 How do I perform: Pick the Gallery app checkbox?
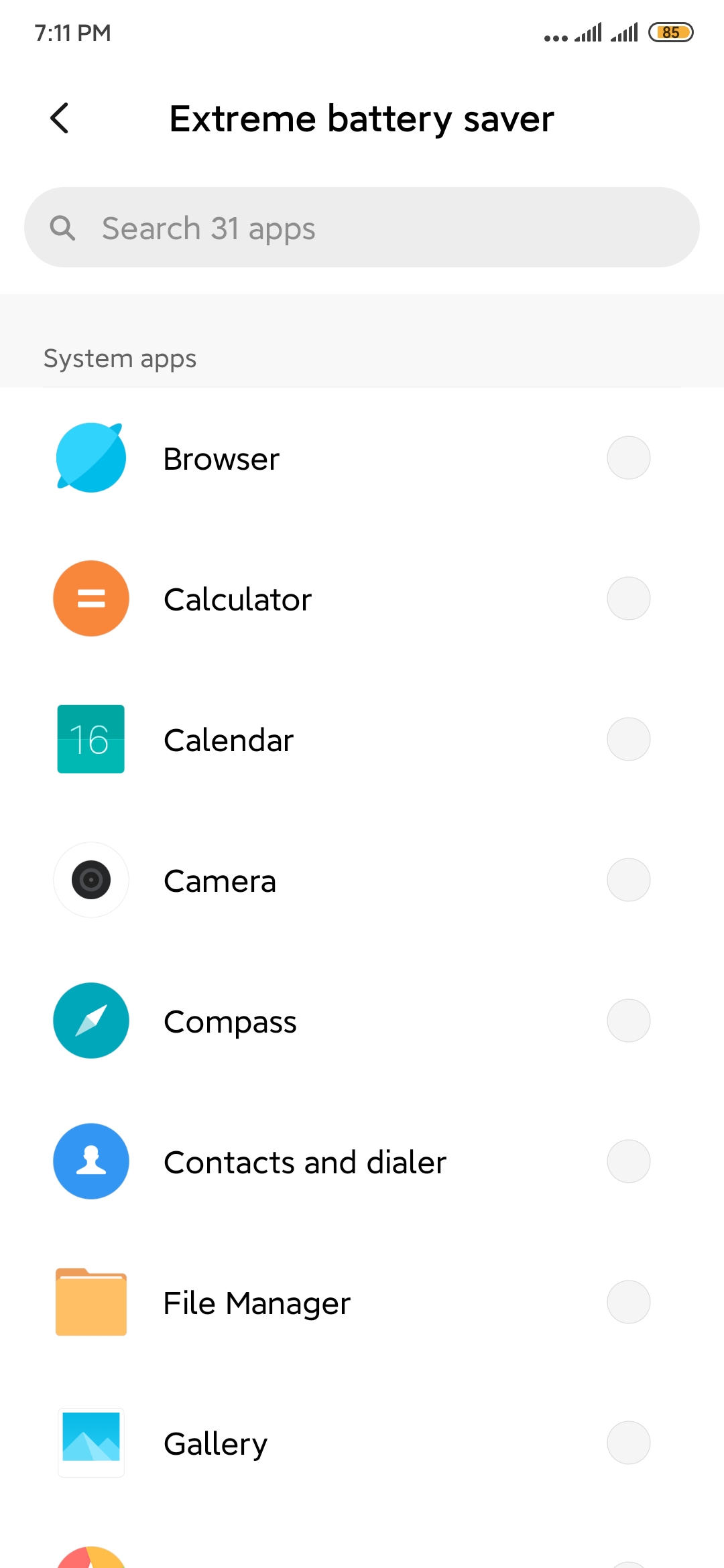pyautogui.click(x=628, y=1443)
